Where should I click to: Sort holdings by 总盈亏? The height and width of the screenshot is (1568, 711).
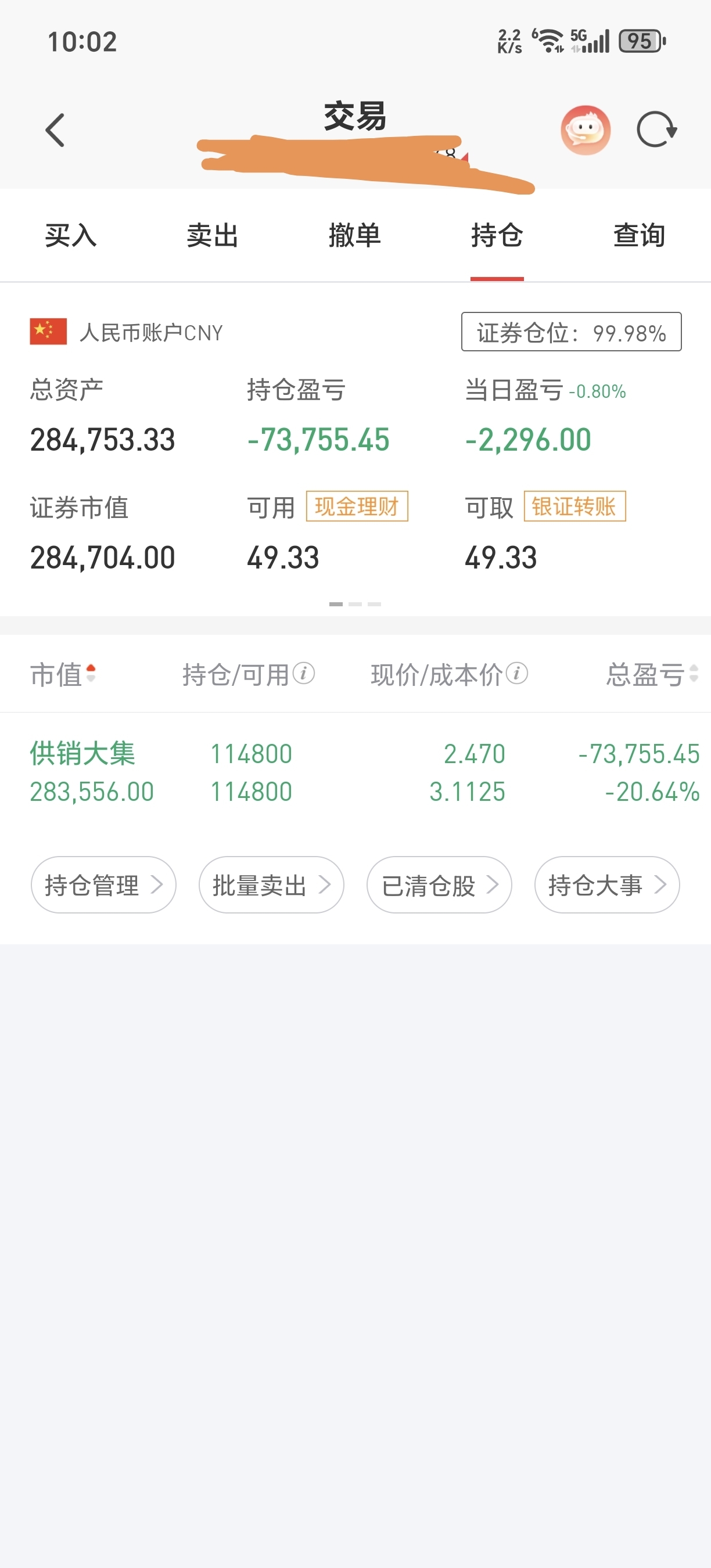(x=652, y=674)
